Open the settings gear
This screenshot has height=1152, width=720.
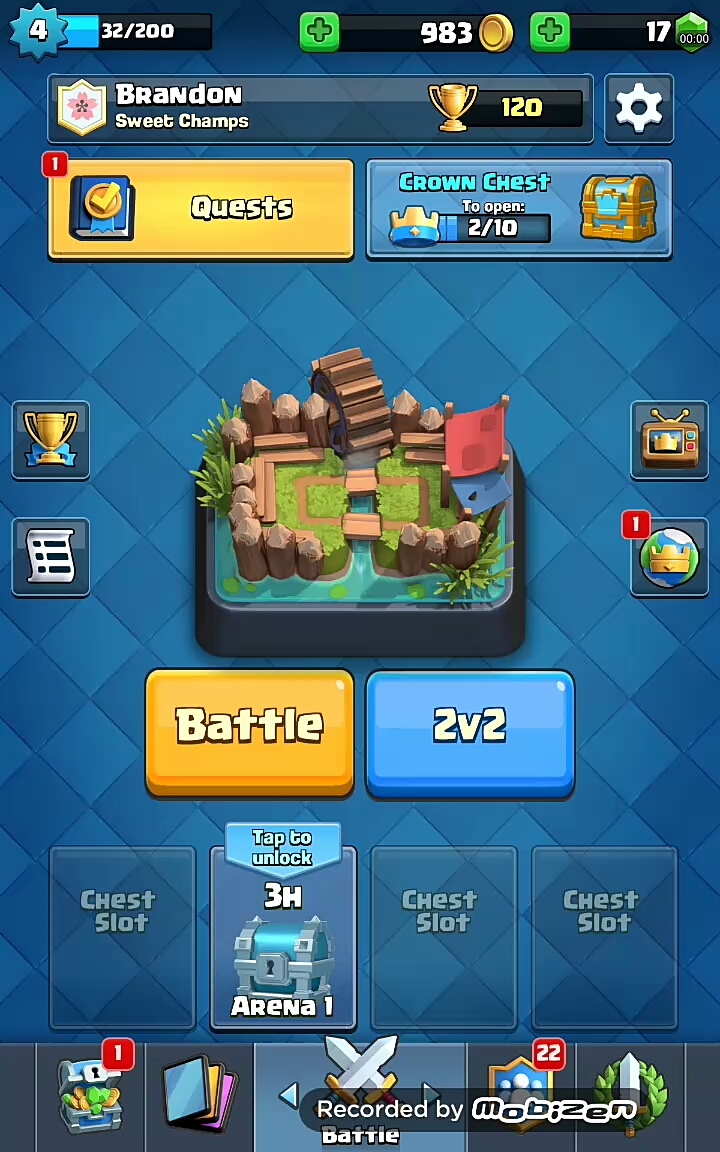click(x=639, y=108)
